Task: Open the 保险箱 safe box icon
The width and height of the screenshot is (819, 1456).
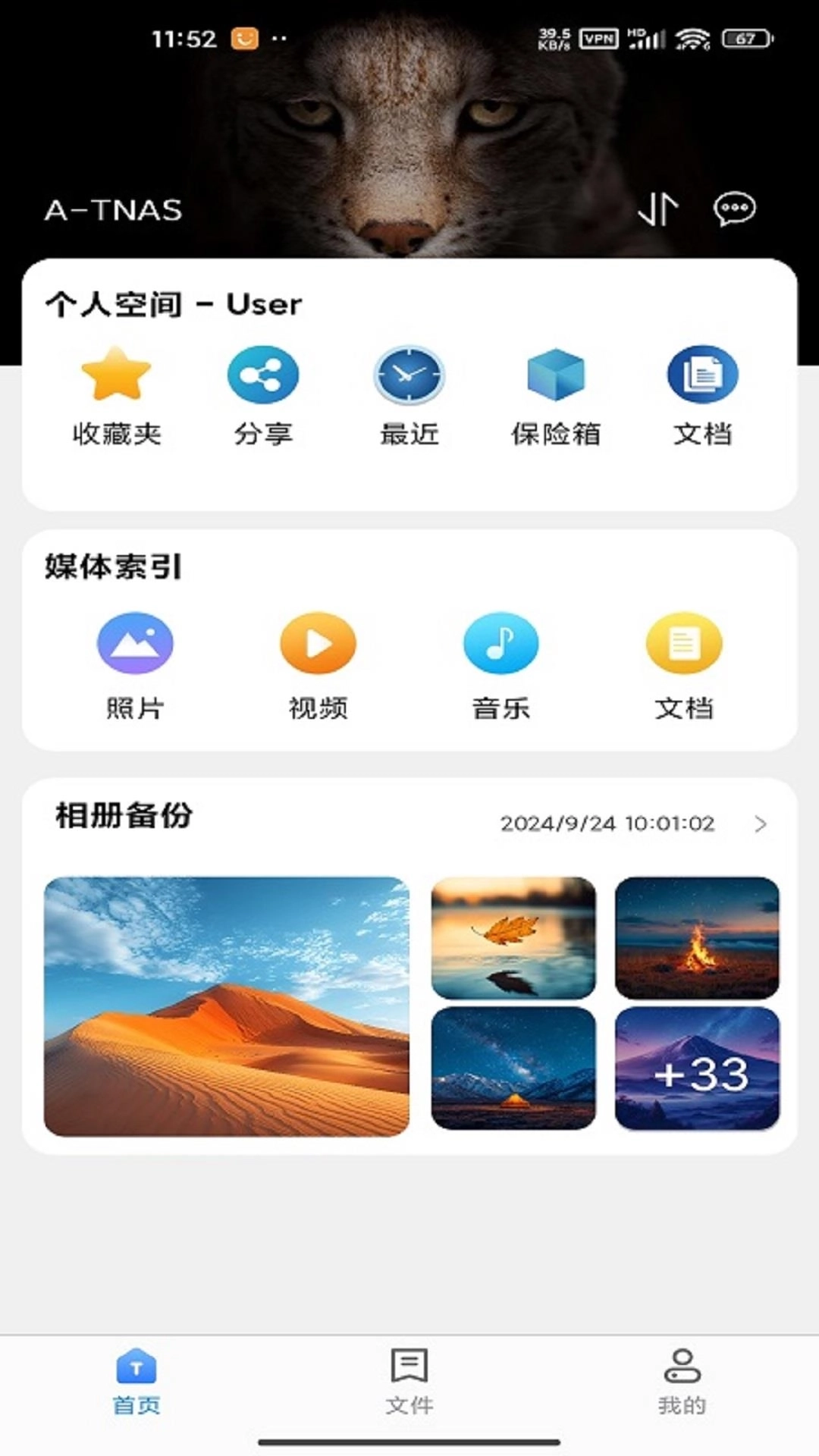Action: coord(556,375)
